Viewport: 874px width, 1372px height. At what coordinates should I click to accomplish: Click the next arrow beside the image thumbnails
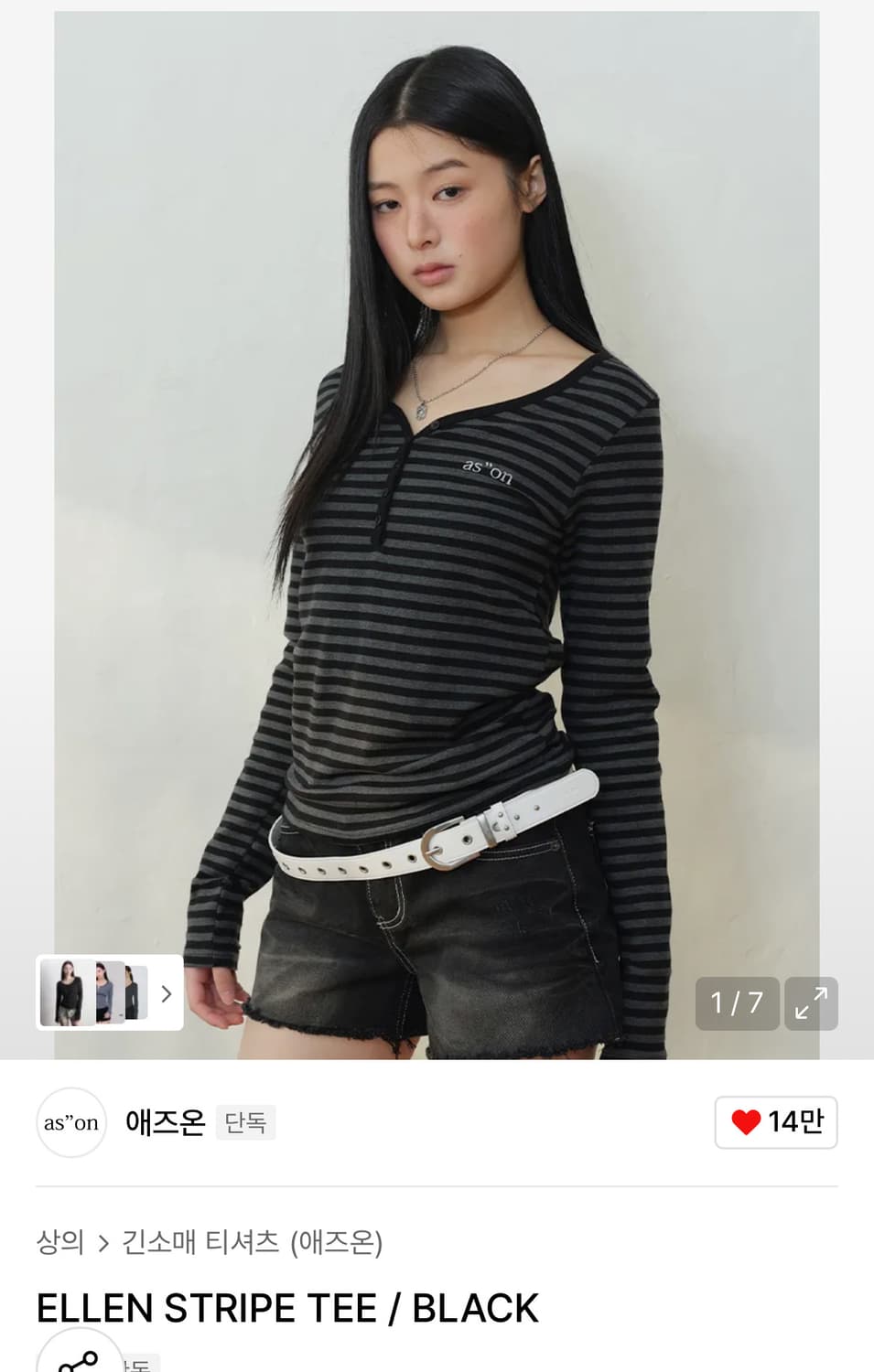[x=165, y=992]
